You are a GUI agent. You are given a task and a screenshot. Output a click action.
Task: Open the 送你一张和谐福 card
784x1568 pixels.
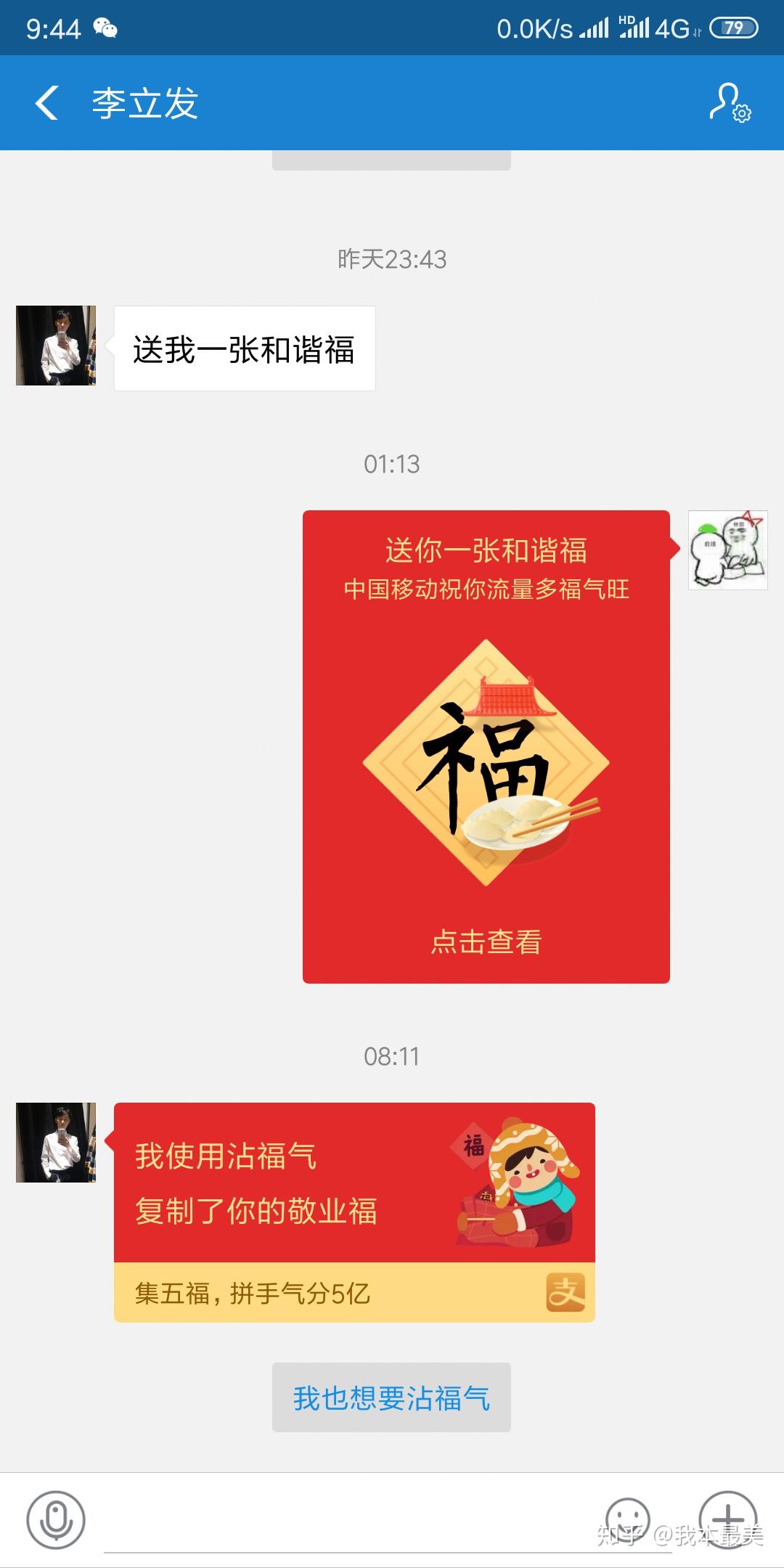(x=486, y=746)
